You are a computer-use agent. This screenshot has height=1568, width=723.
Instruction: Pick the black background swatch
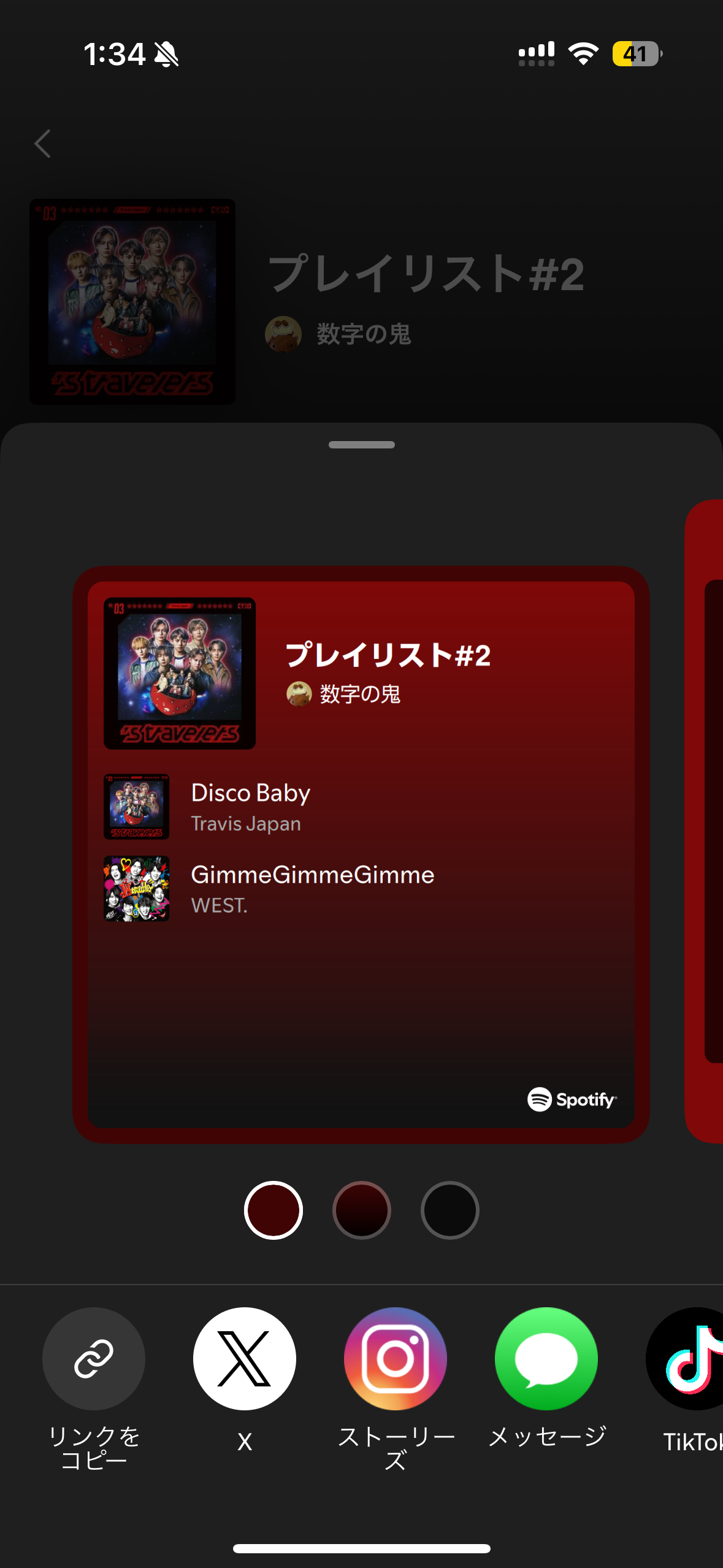pyautogui.click(x=449, y=1210)
